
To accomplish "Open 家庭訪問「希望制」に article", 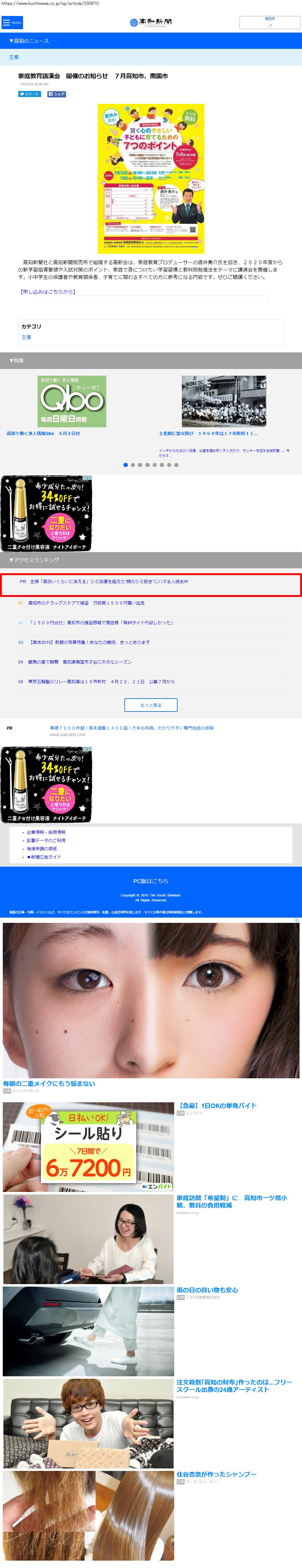I will [x=232, y=1201].
